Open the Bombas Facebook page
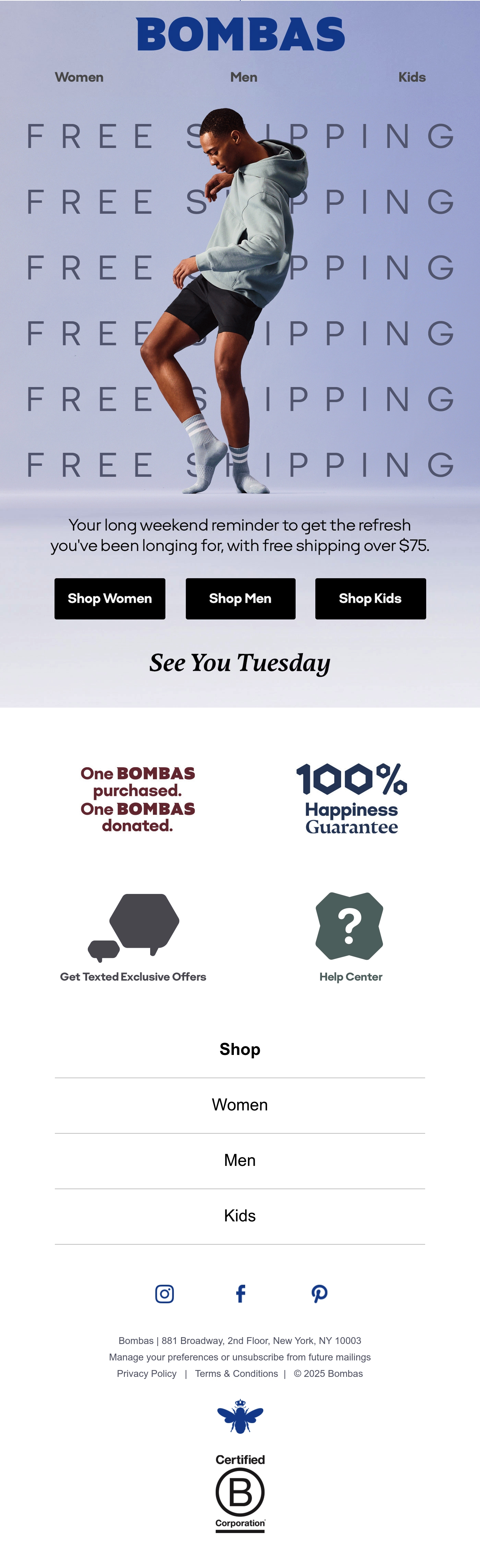 point(241,1293)
